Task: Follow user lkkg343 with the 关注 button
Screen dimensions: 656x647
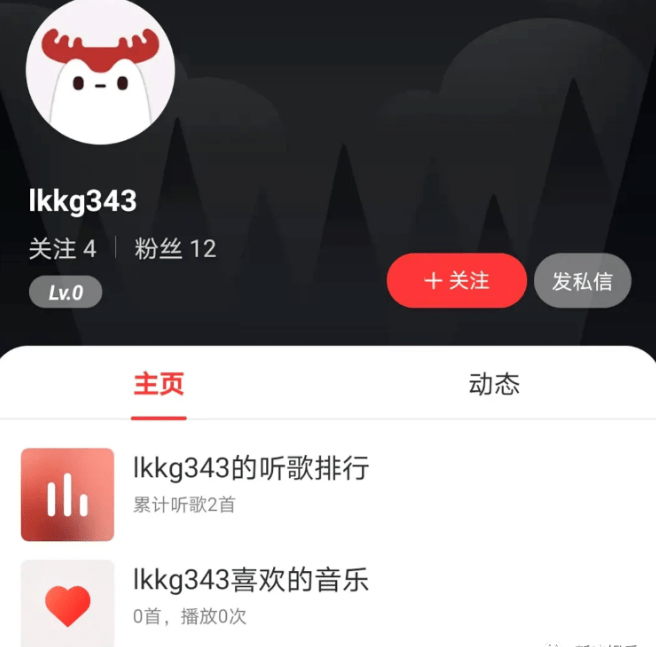Action: 456,281
